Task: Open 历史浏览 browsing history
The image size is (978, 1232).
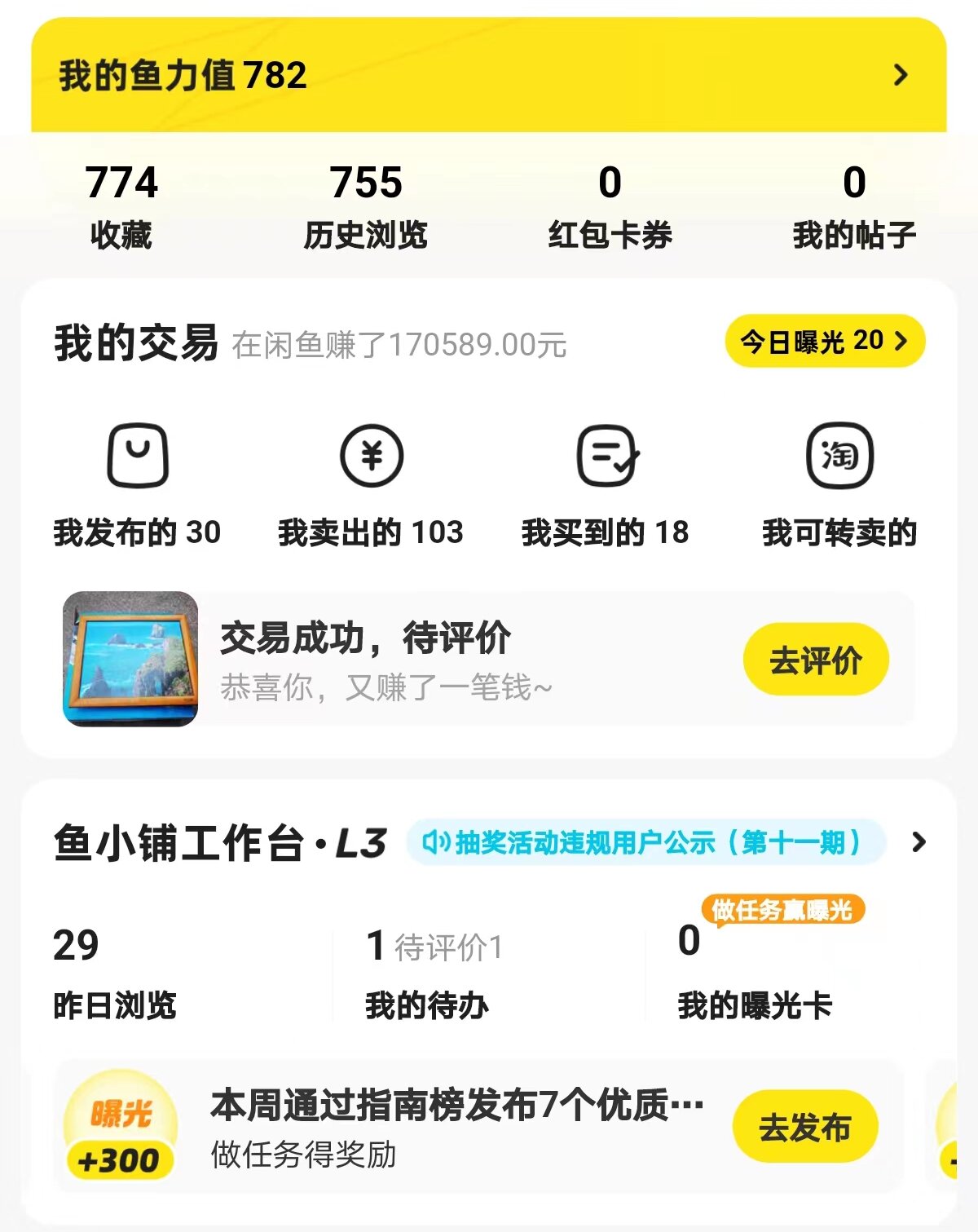Action: pos(366,205)
